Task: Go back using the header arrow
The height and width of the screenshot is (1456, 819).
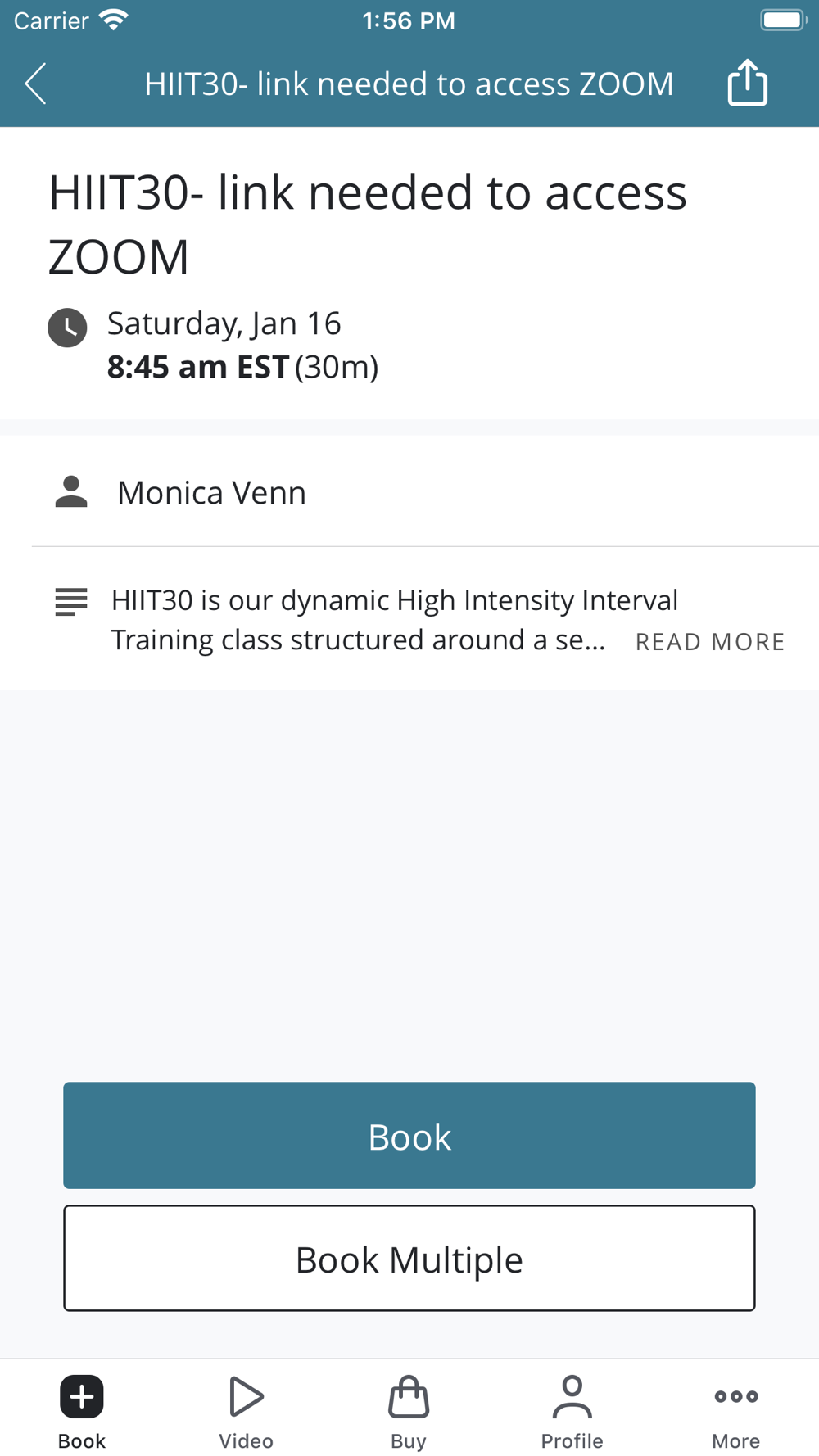Action: (x=35, y=84)
